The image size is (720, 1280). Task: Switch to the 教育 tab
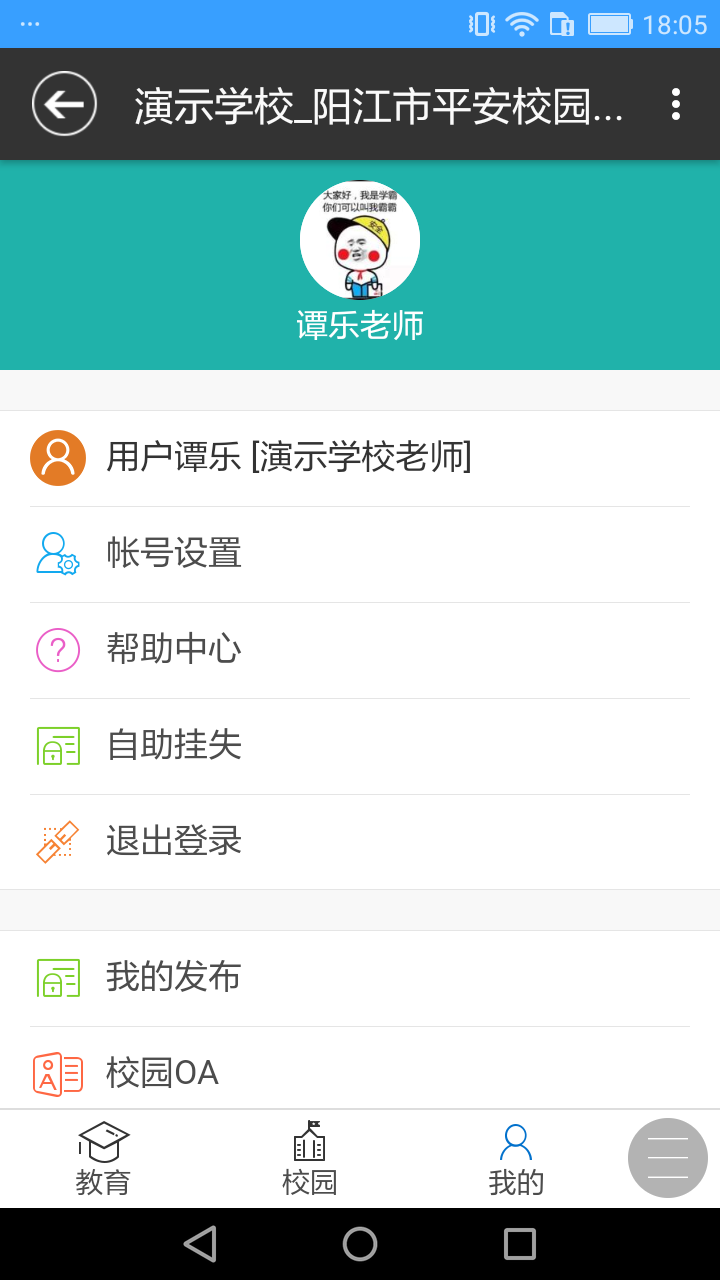[104, 1160]
